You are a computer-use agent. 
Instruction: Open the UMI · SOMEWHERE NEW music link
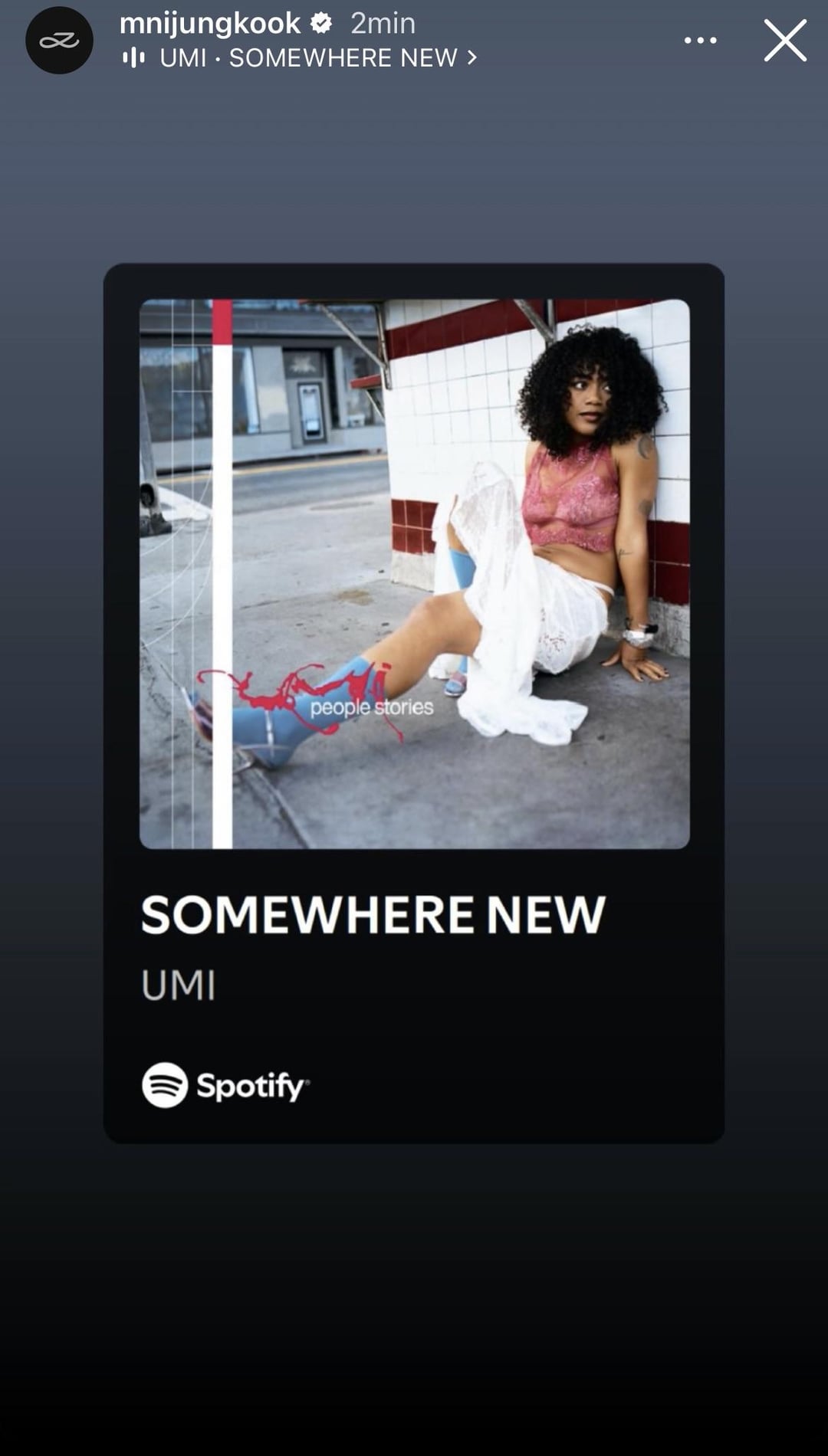307,58
